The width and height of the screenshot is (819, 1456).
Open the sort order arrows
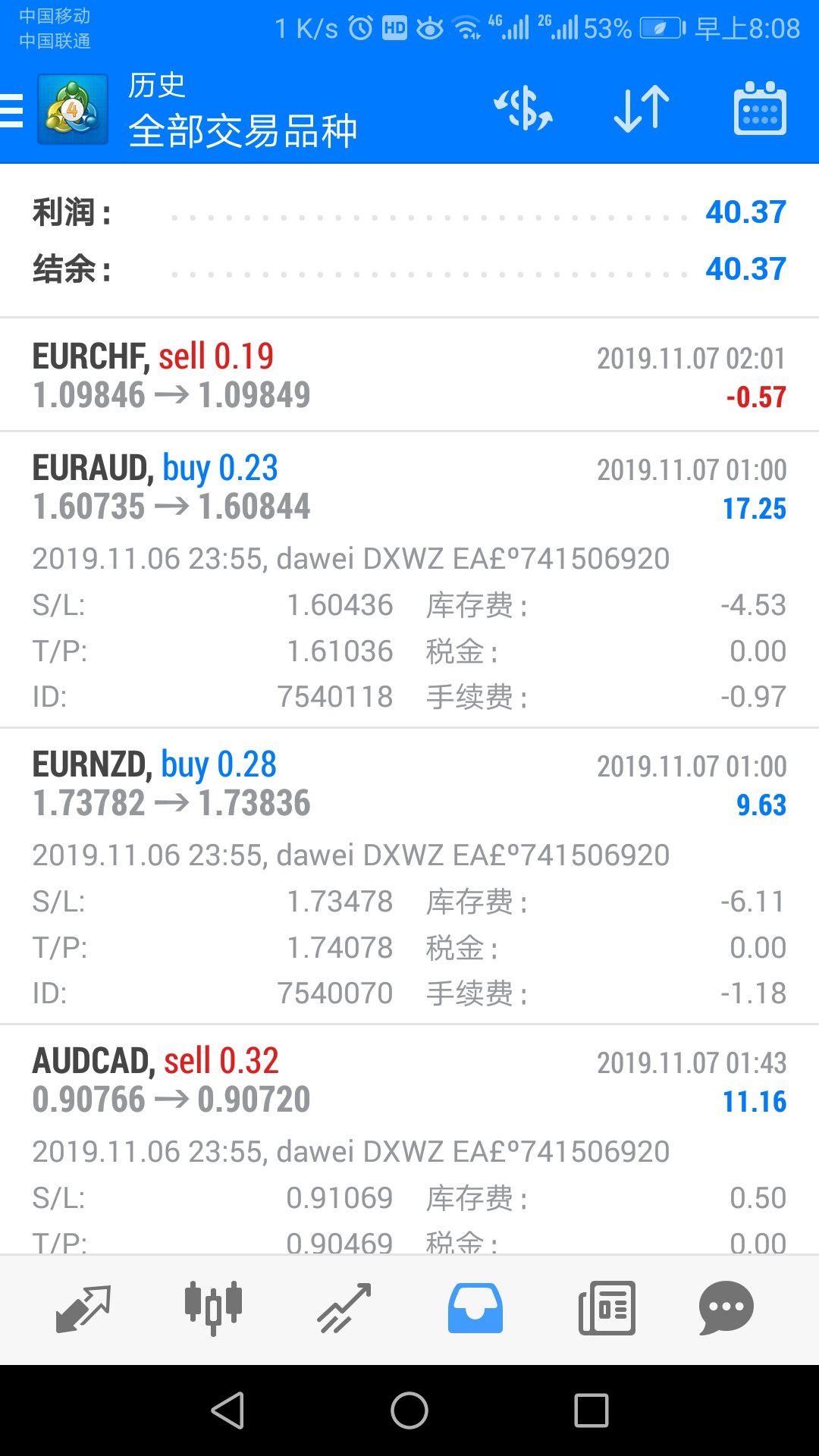[642, 109]
